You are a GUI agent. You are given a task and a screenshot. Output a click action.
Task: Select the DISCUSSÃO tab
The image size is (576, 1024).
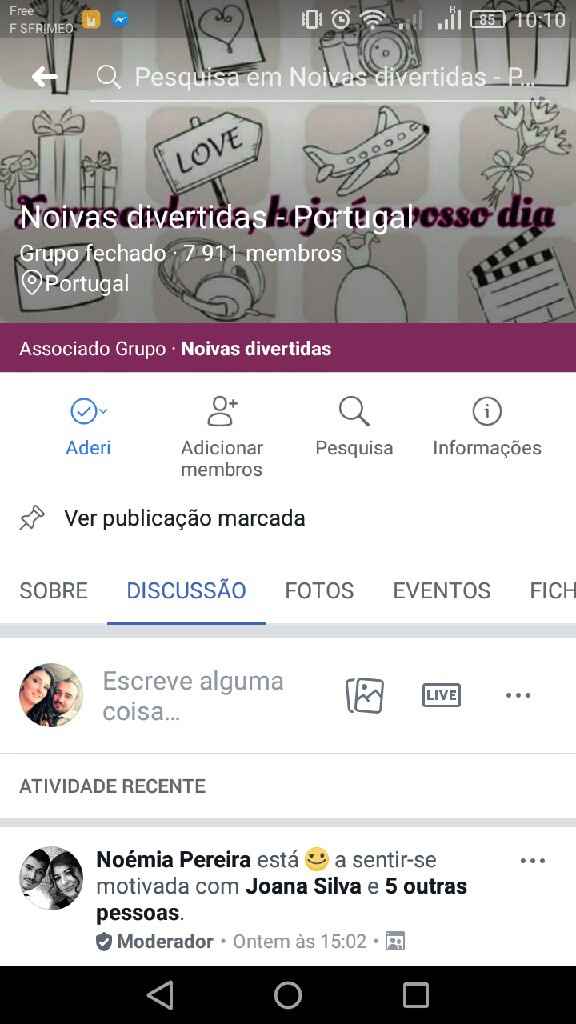(x=186, y=590)
